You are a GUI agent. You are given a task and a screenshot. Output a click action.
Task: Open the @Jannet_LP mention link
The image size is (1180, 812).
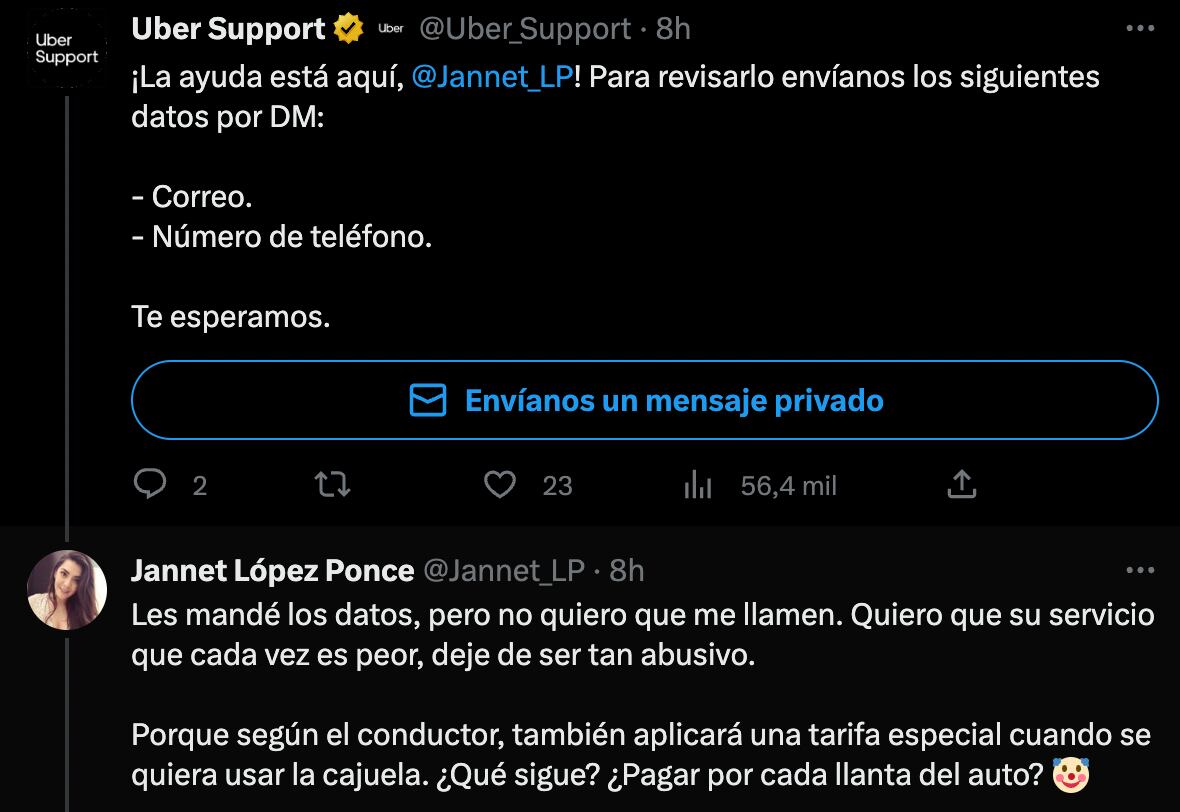click(x=492, y=78)
